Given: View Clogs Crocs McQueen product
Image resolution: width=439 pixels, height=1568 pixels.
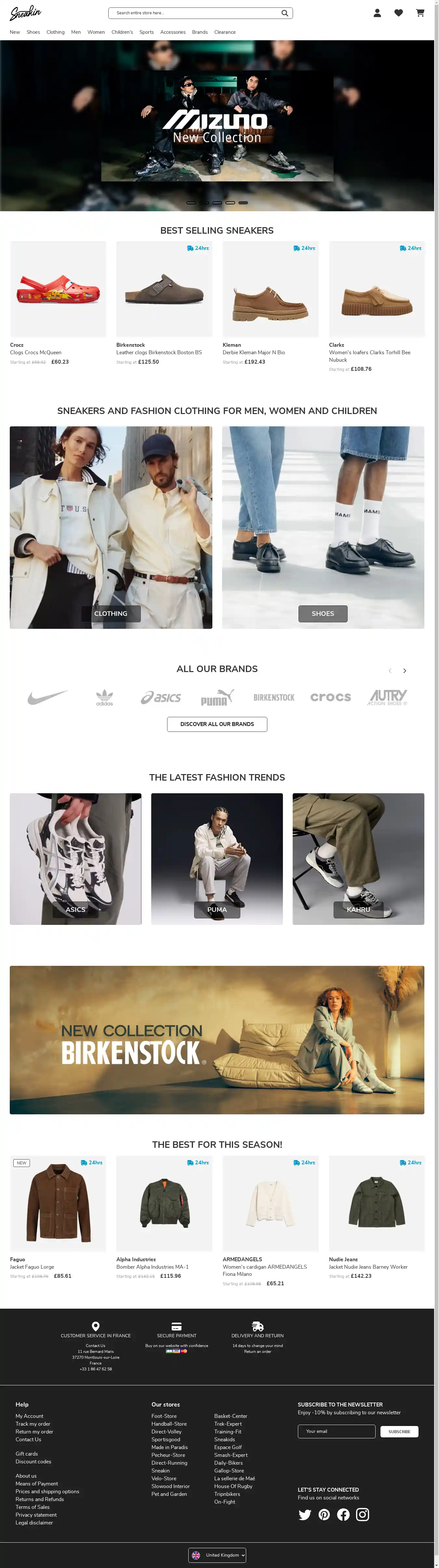Looking at the screenshot, I should click(35, 353).
